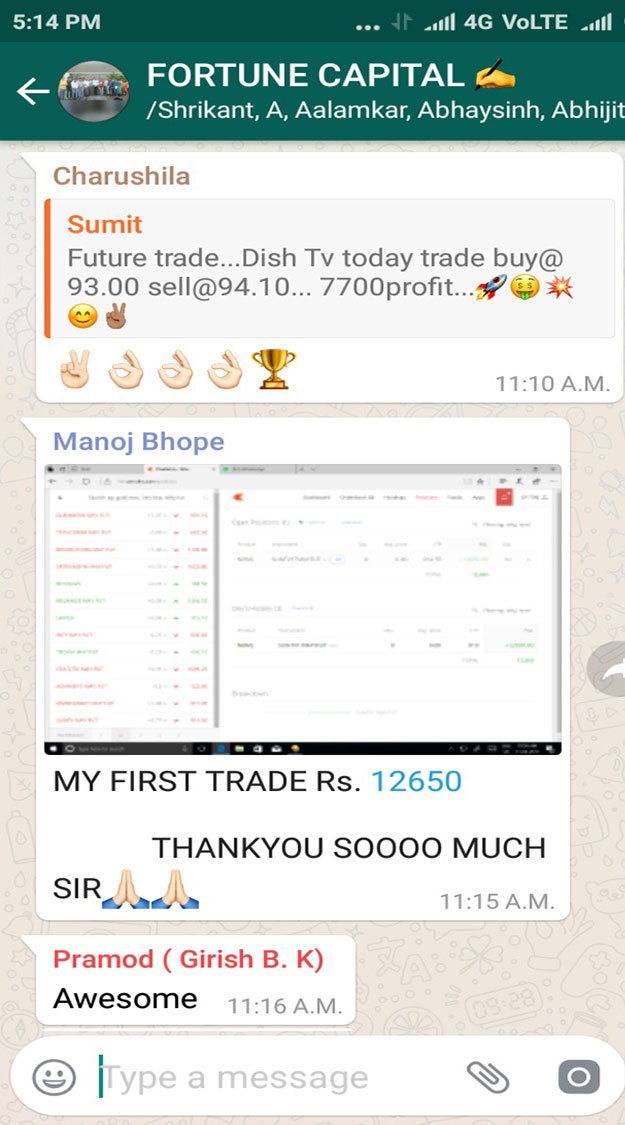This screenshot has width=625, height=1125.
Task: Tap the highlighted number 12650
Action: (x=416, y=781)
